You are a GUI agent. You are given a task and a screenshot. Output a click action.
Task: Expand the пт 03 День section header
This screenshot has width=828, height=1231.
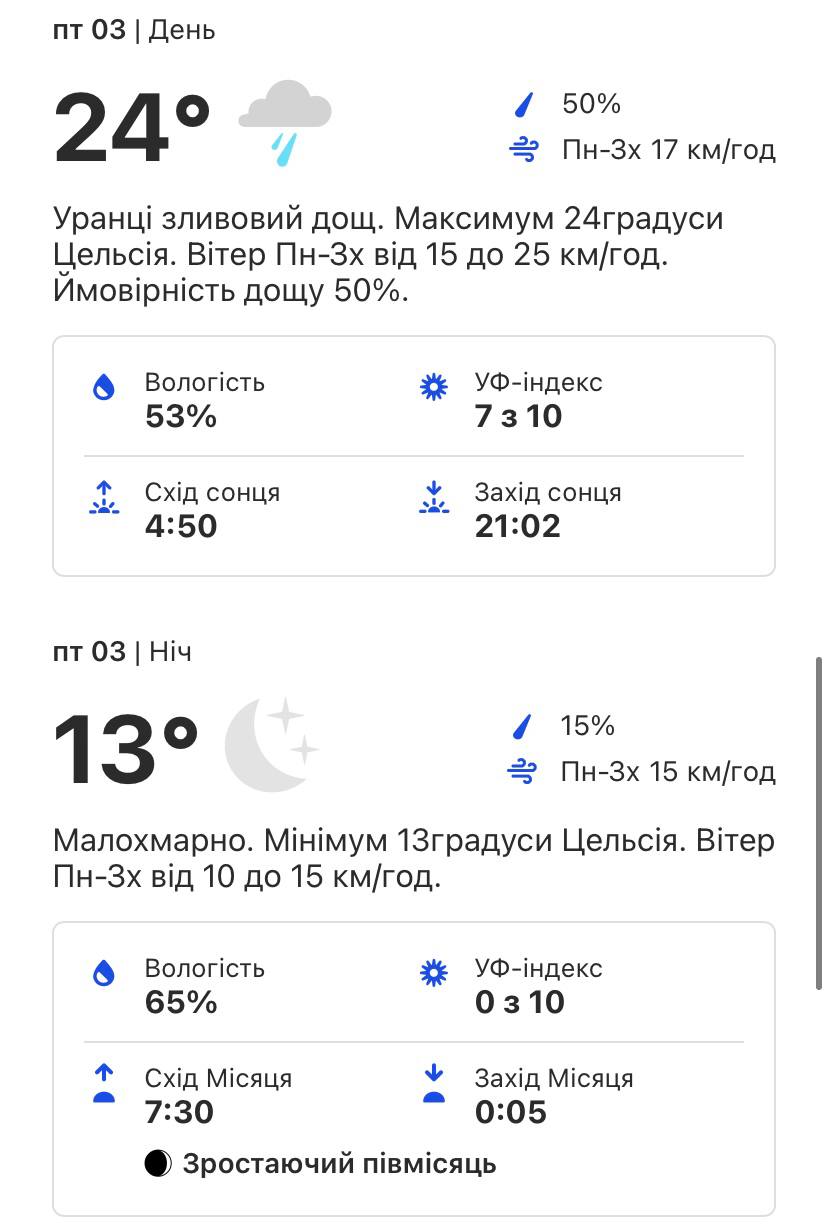click(x=134, y=29)
